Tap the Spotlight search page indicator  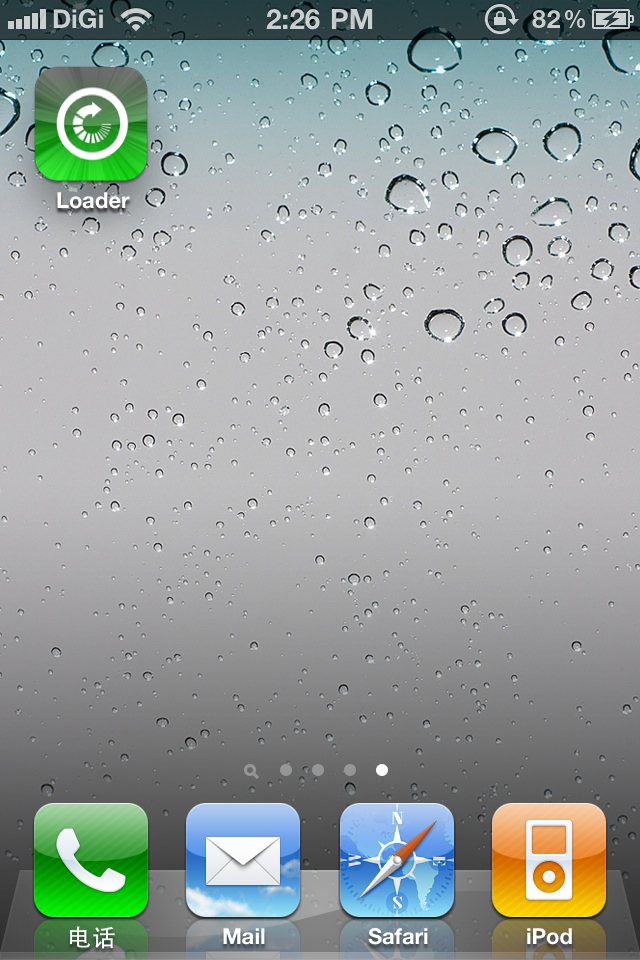(251, 771)
